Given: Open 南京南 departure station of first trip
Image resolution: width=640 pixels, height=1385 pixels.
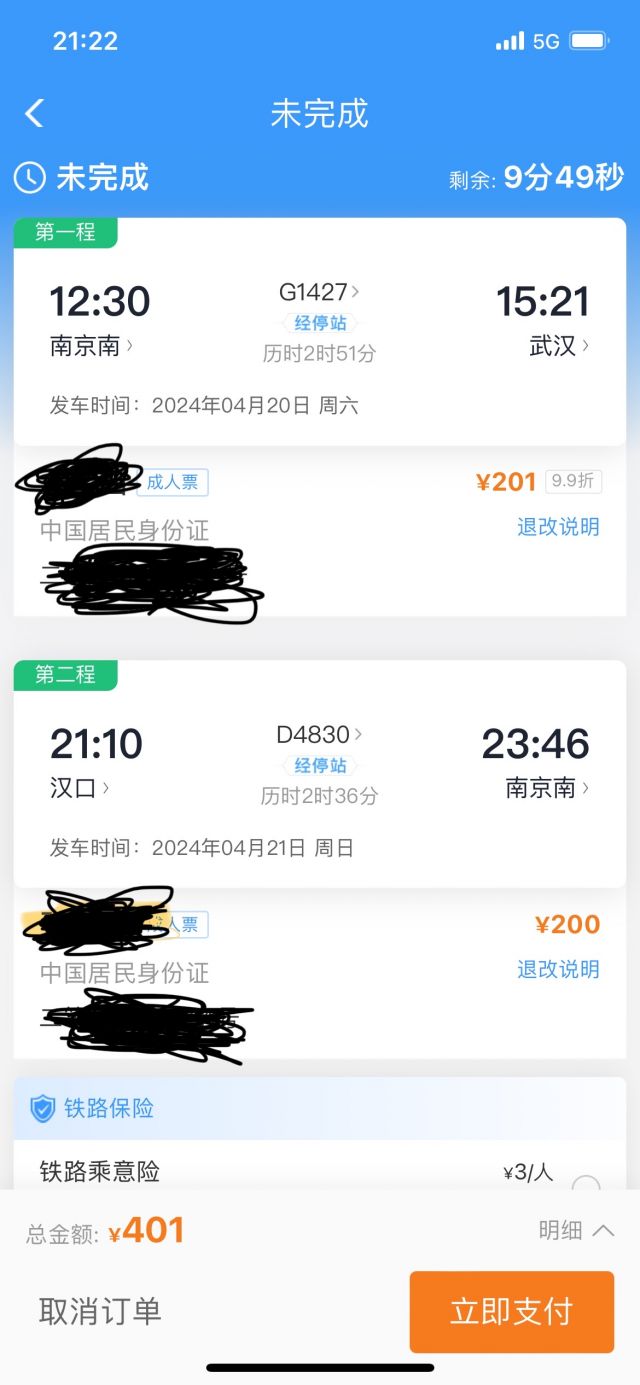Looking at the screenshot, I should pos(91,346).
